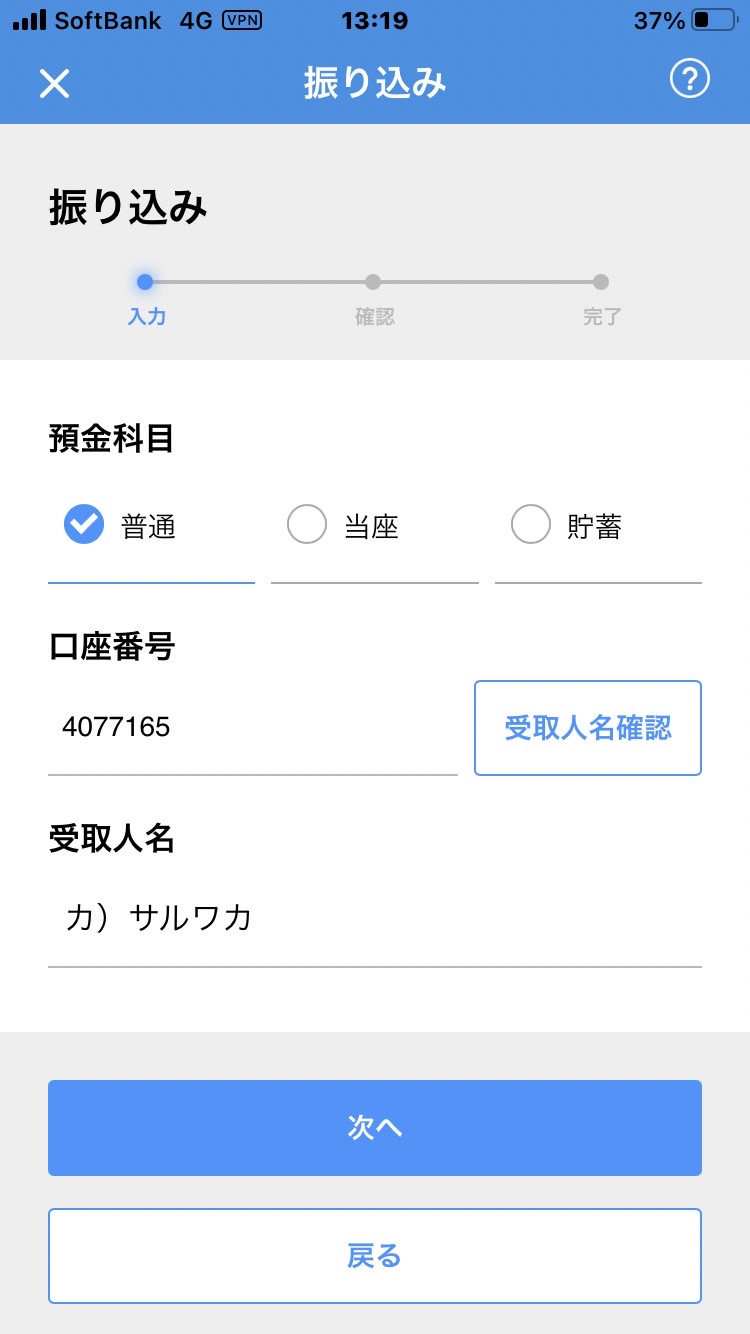The width and height of the screenshot is (750, 1334).
Task: Edit the 口座番号 field showing 4077165
Action: point(253,727)
